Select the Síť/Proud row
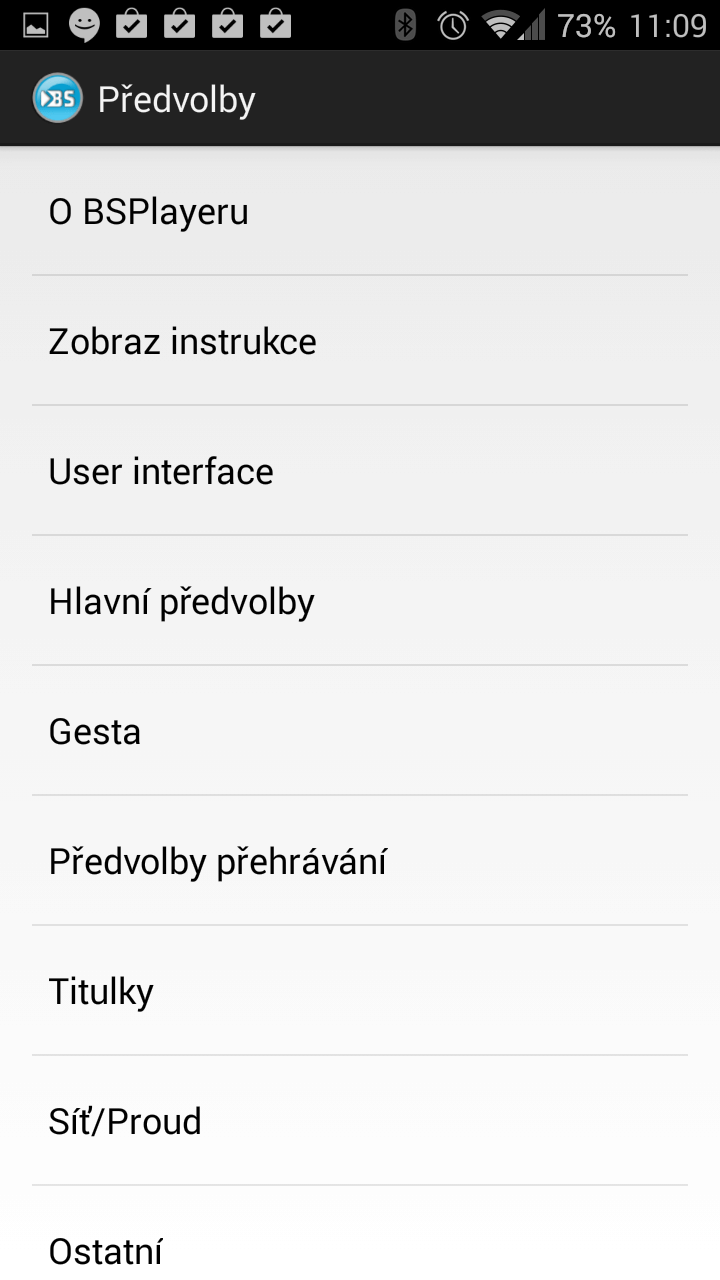The image size is (720, 1280). [360, 1121]
